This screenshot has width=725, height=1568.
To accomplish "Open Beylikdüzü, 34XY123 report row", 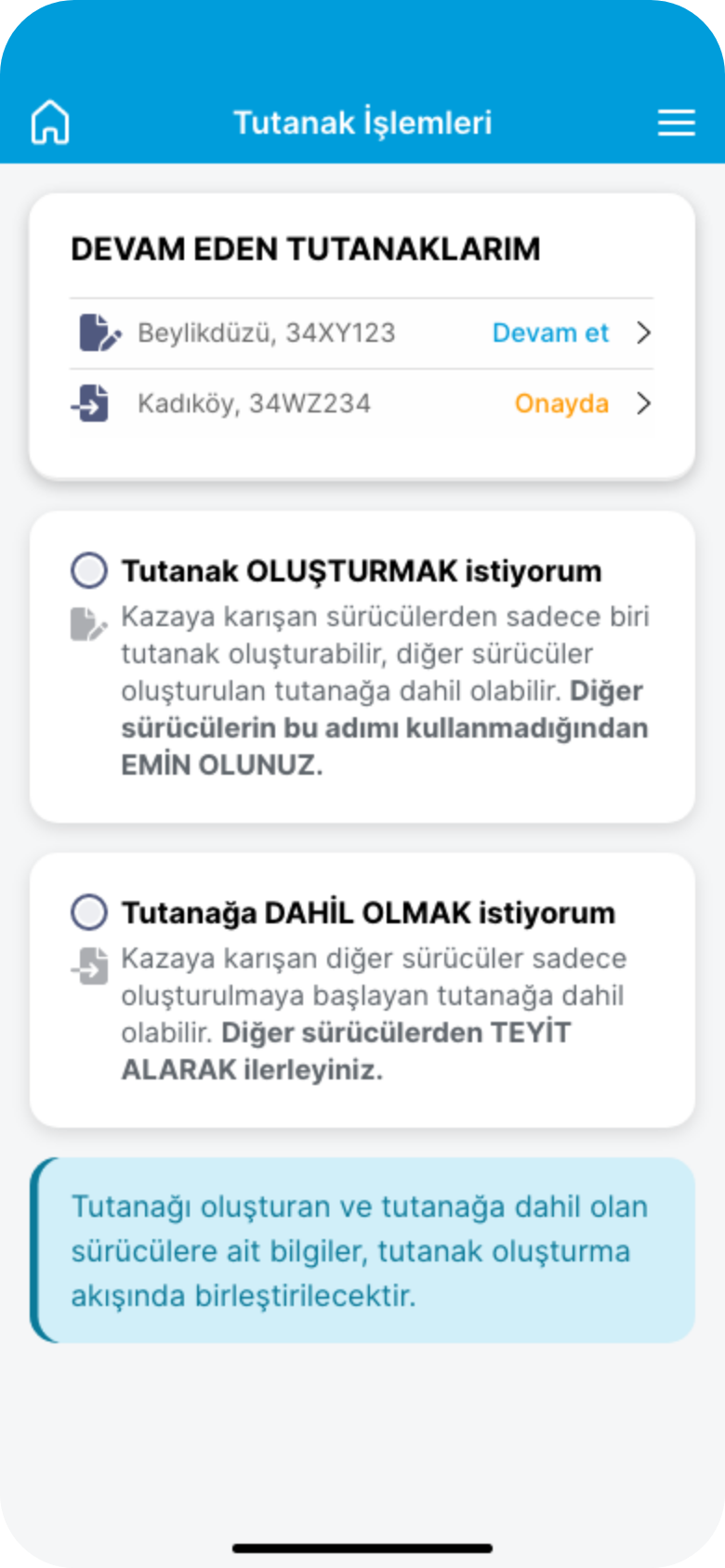I will 362,333.
